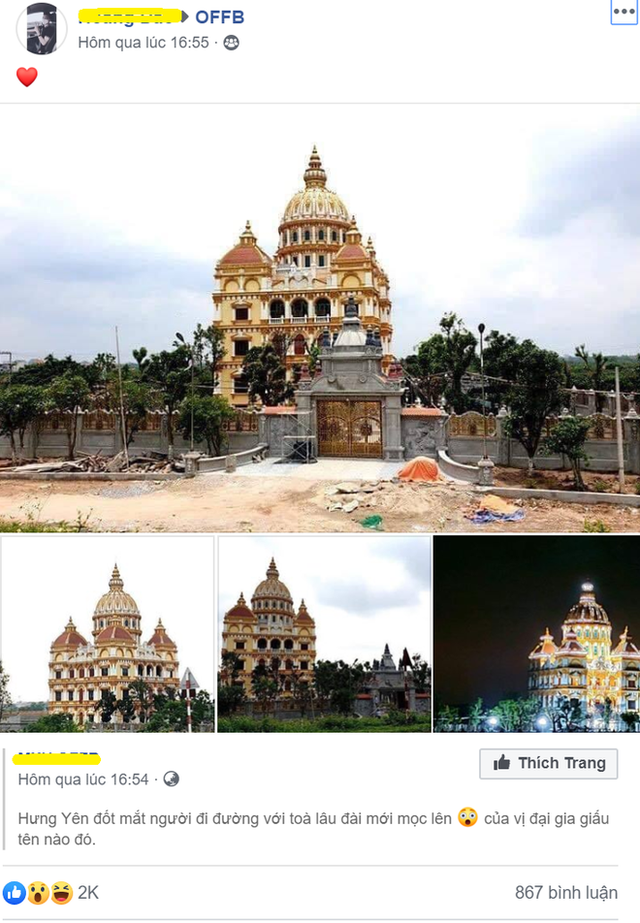View the 867 bình luận comments

(x=566, y=892)
